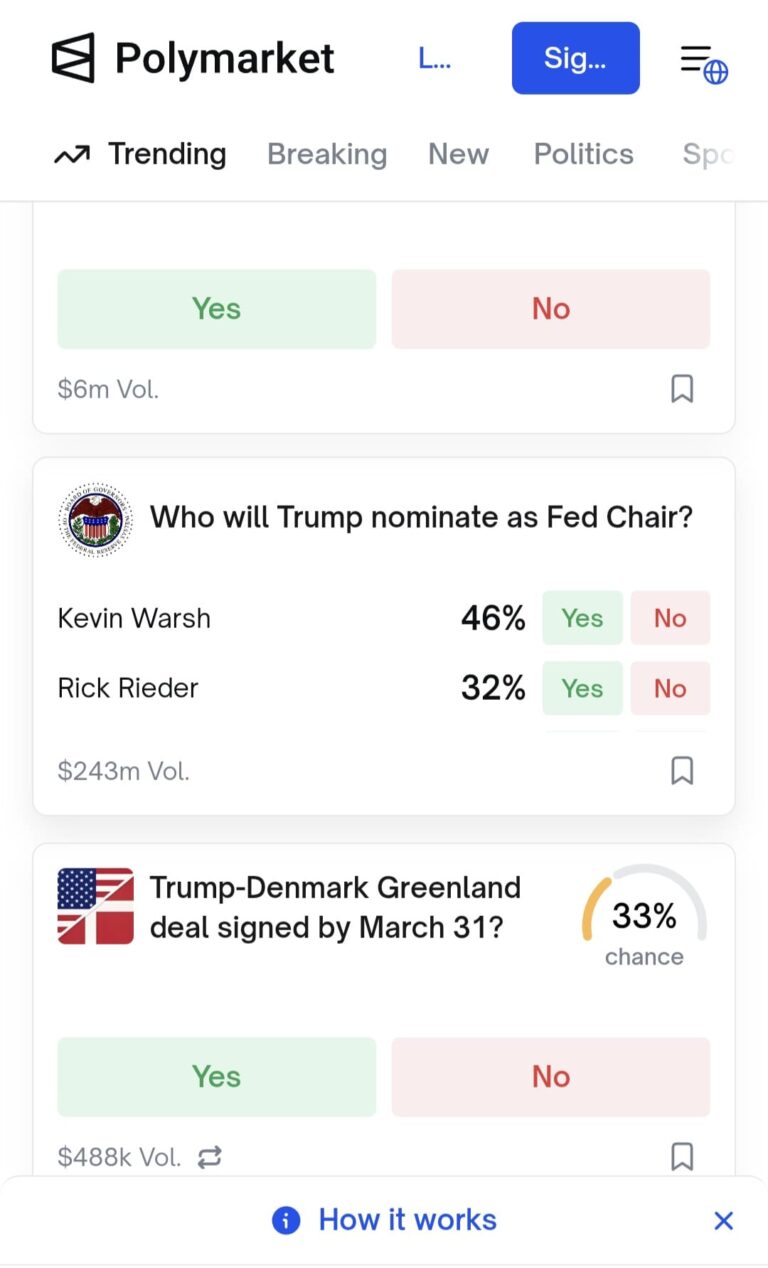Open the Polymarket home logo

(x=193, y=58)
